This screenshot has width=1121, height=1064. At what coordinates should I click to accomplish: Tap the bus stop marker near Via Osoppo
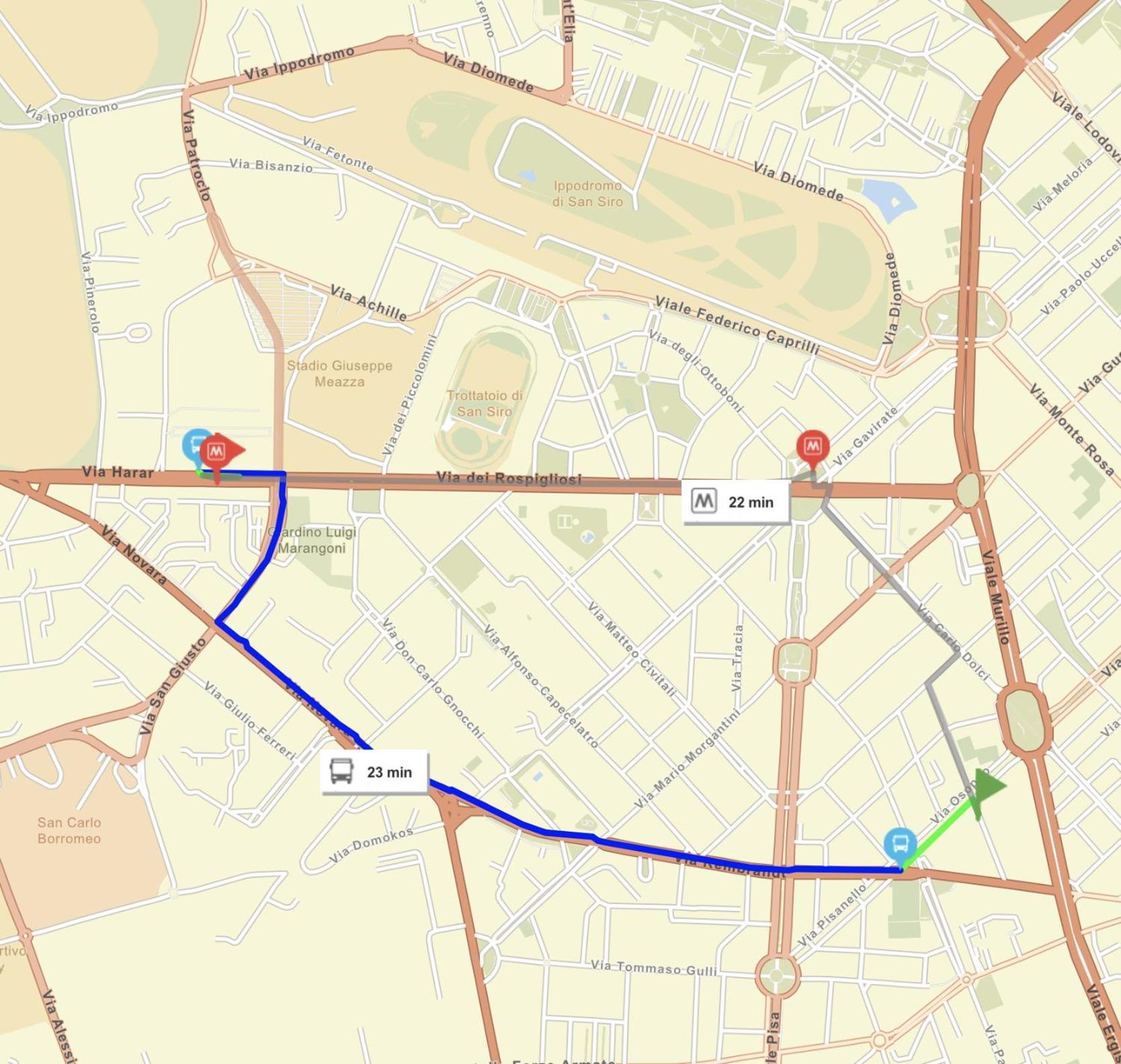pyautogui.click(x=900, y=844)
